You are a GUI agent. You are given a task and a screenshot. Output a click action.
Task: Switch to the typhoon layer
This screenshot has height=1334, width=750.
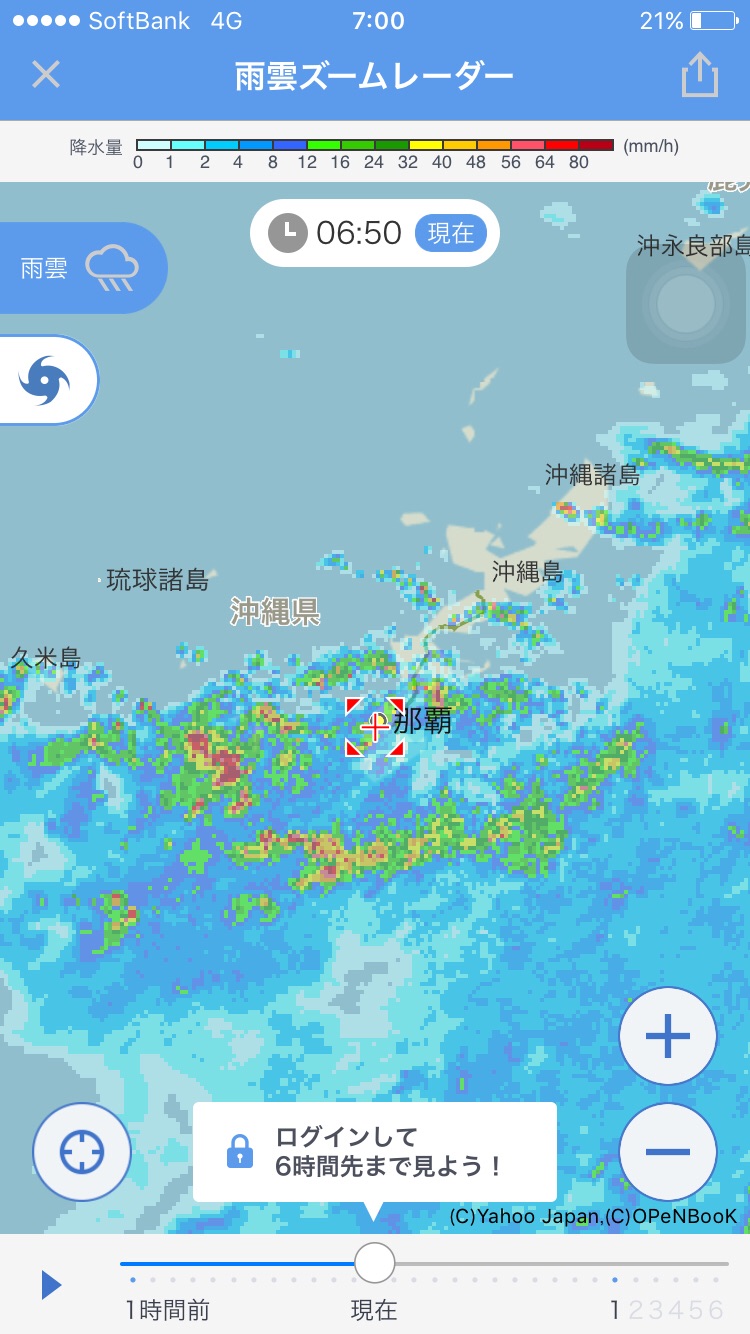48,380
